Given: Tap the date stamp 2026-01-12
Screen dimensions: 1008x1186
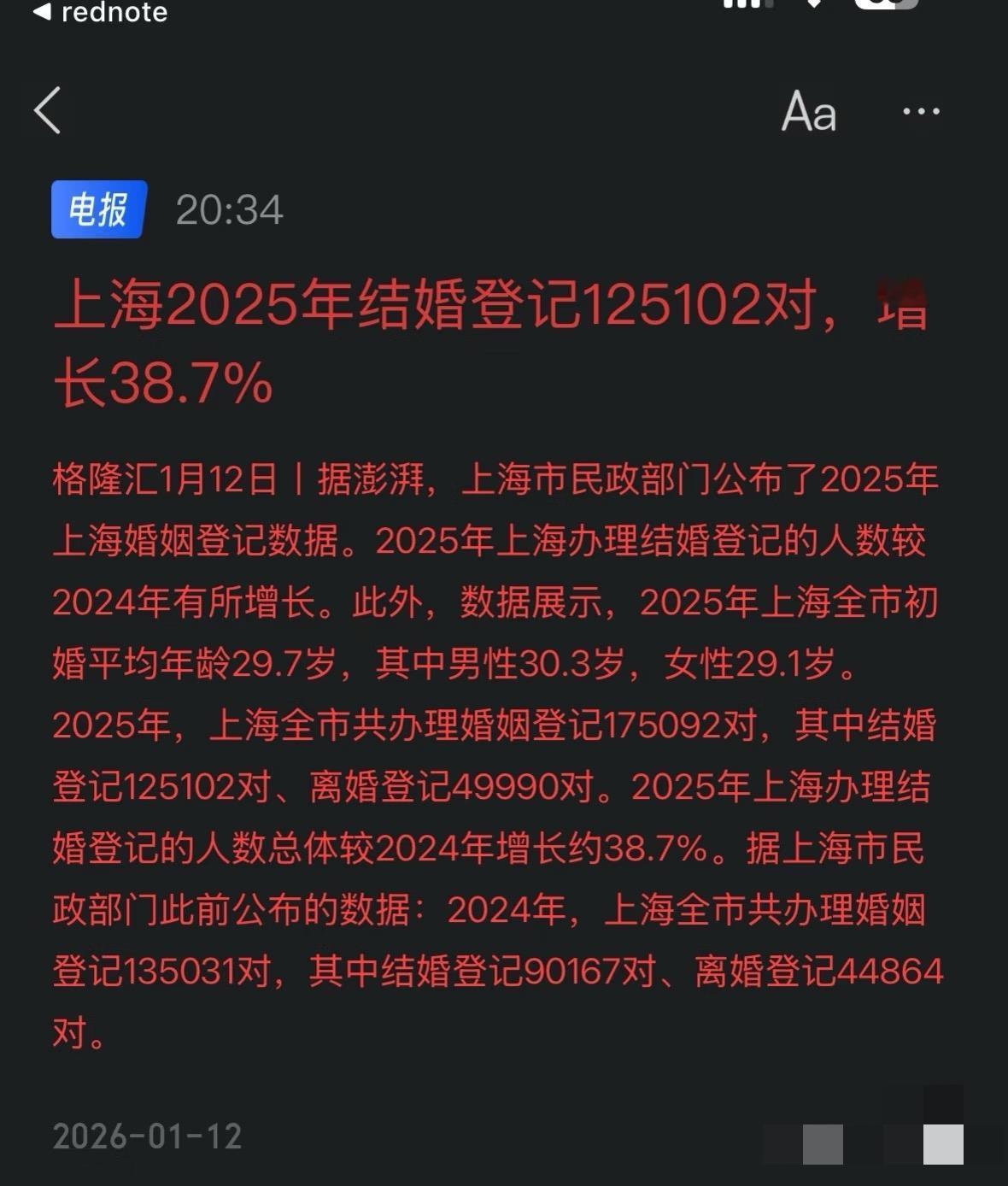Looking at the screenshot, I should click(x=147, y=1136).
